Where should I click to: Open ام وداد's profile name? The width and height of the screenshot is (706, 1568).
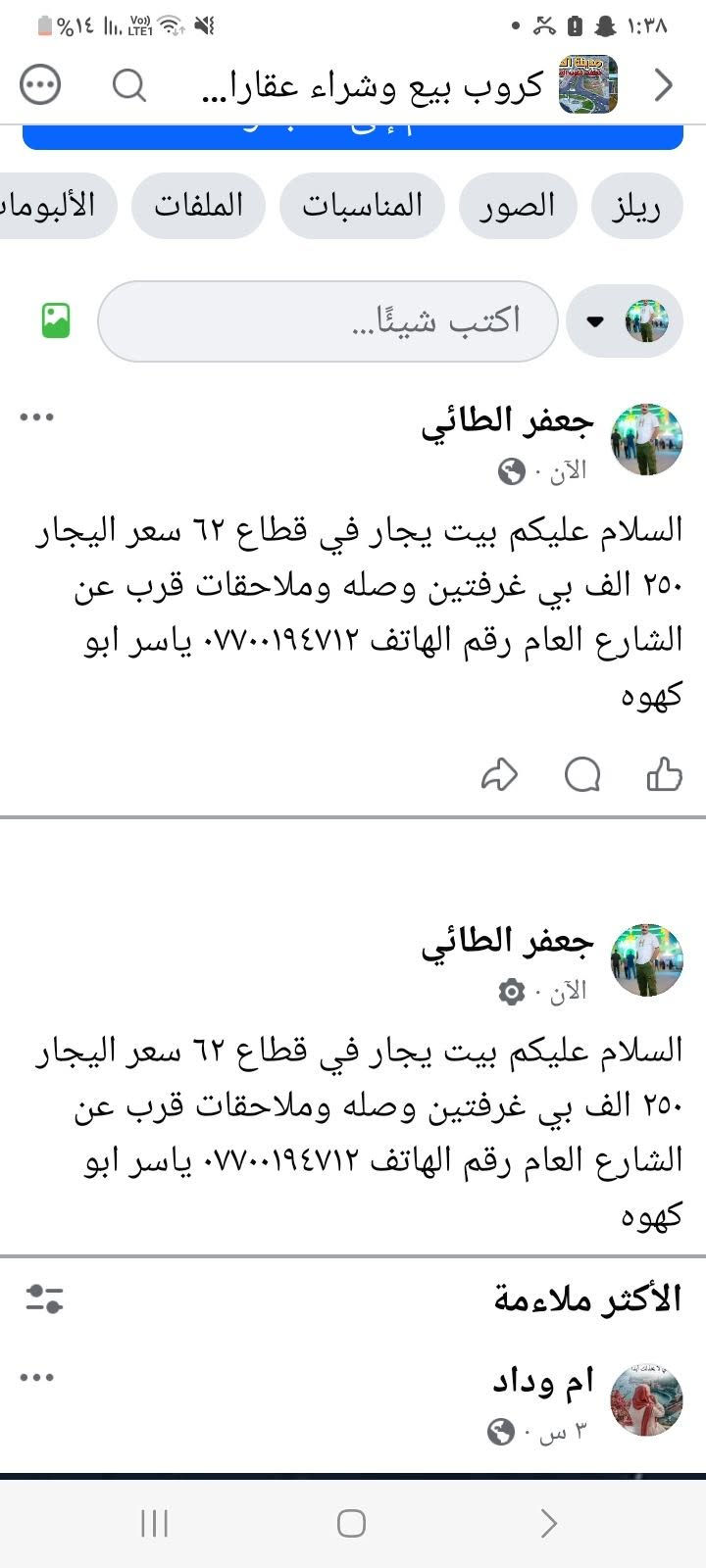(543, 1381)
